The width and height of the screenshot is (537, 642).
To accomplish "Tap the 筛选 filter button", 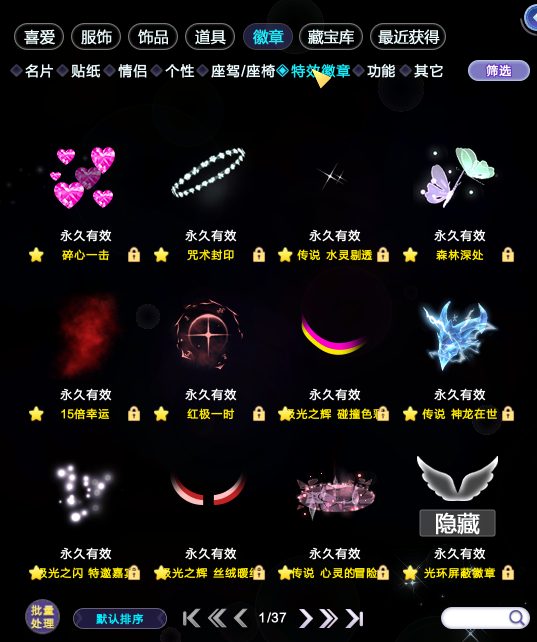I will coord(499,70).
